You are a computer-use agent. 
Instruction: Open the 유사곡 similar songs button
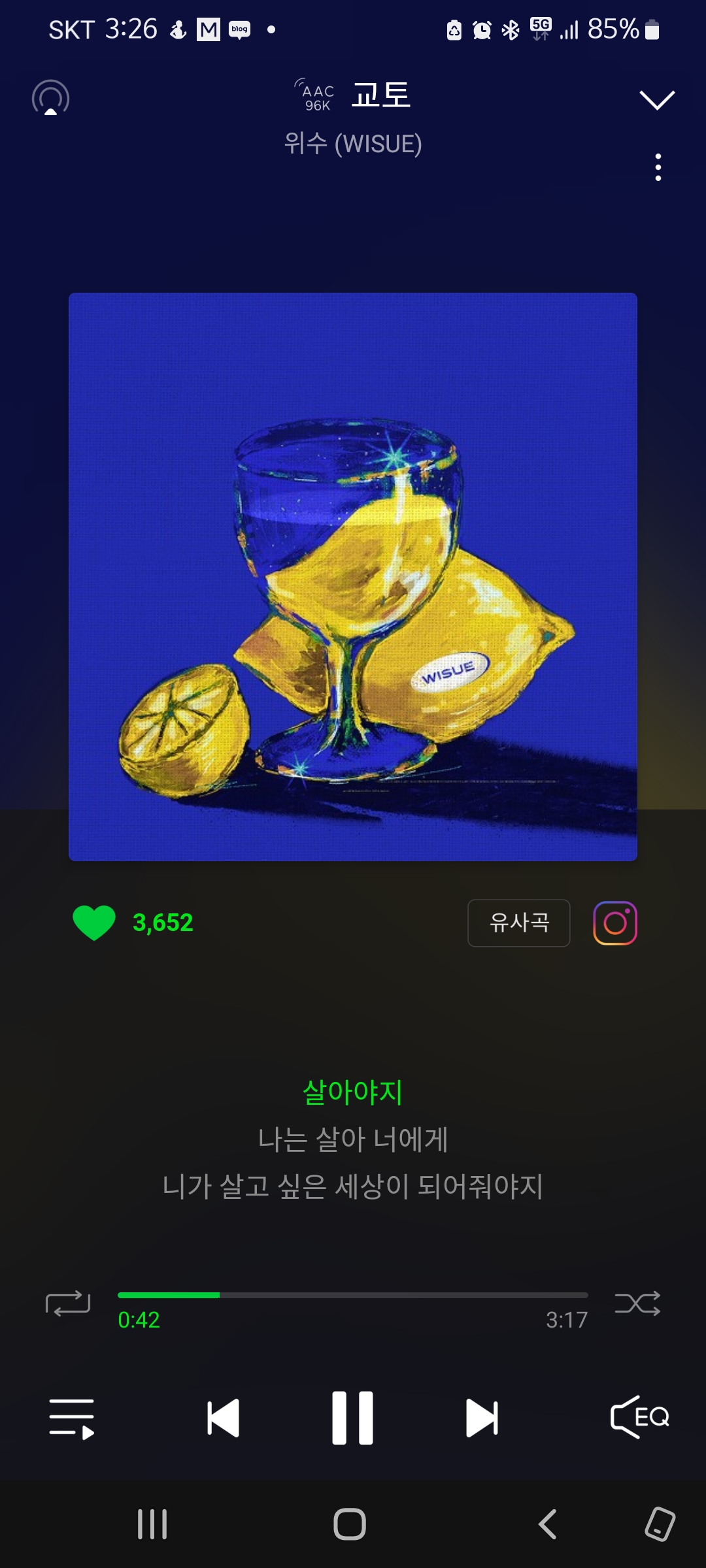(518, 923)
